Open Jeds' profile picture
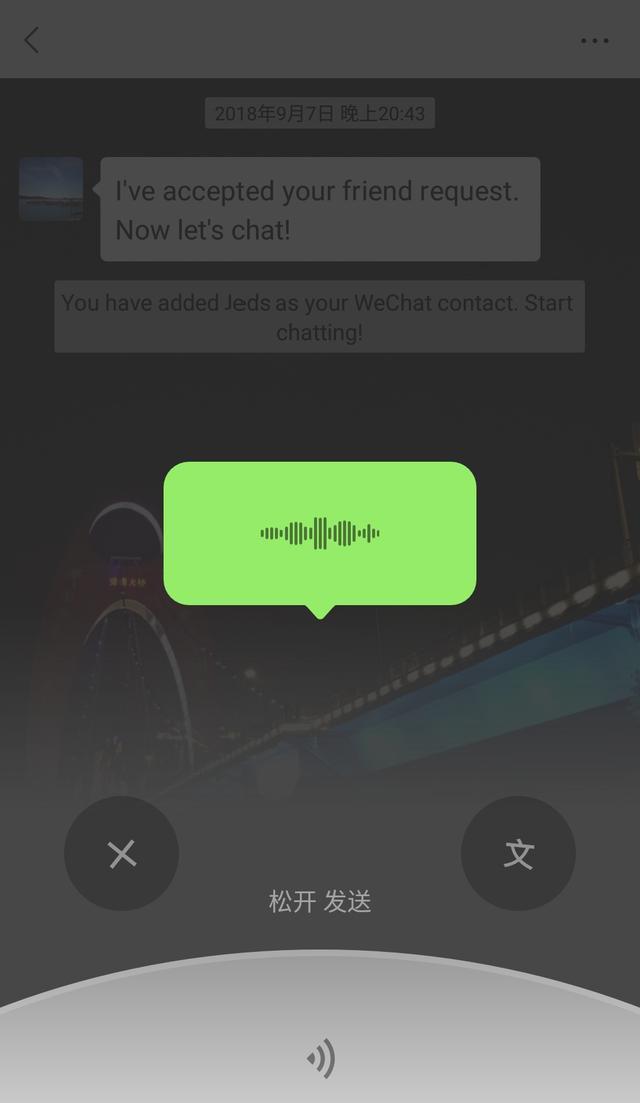640x1103 pixels. 51,189
